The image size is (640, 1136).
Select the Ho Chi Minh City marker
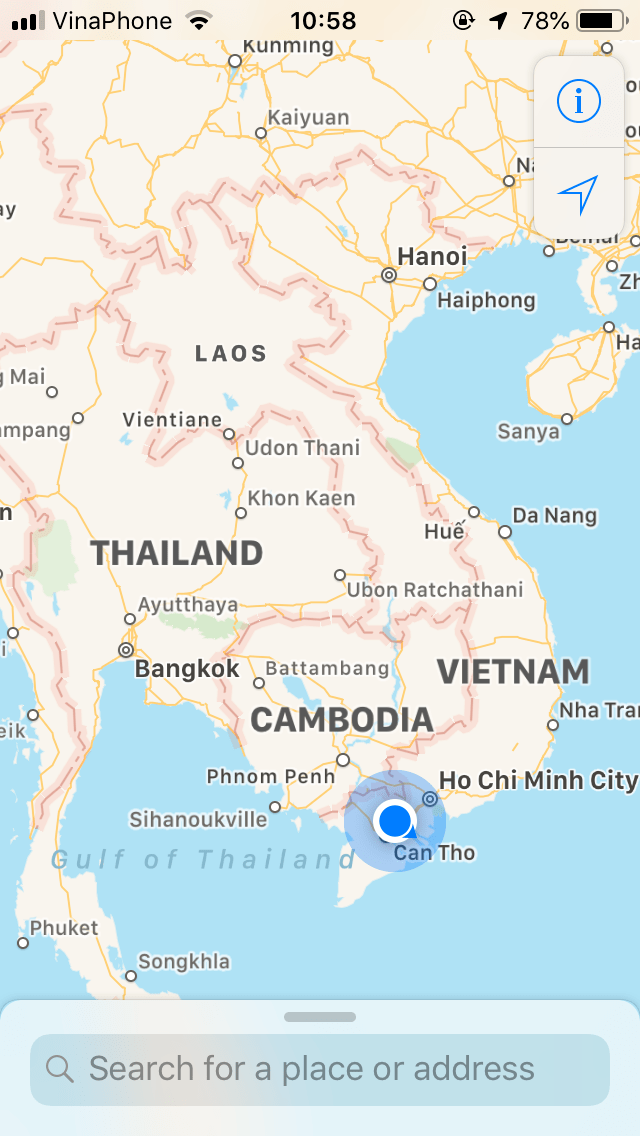click(430, 798)
